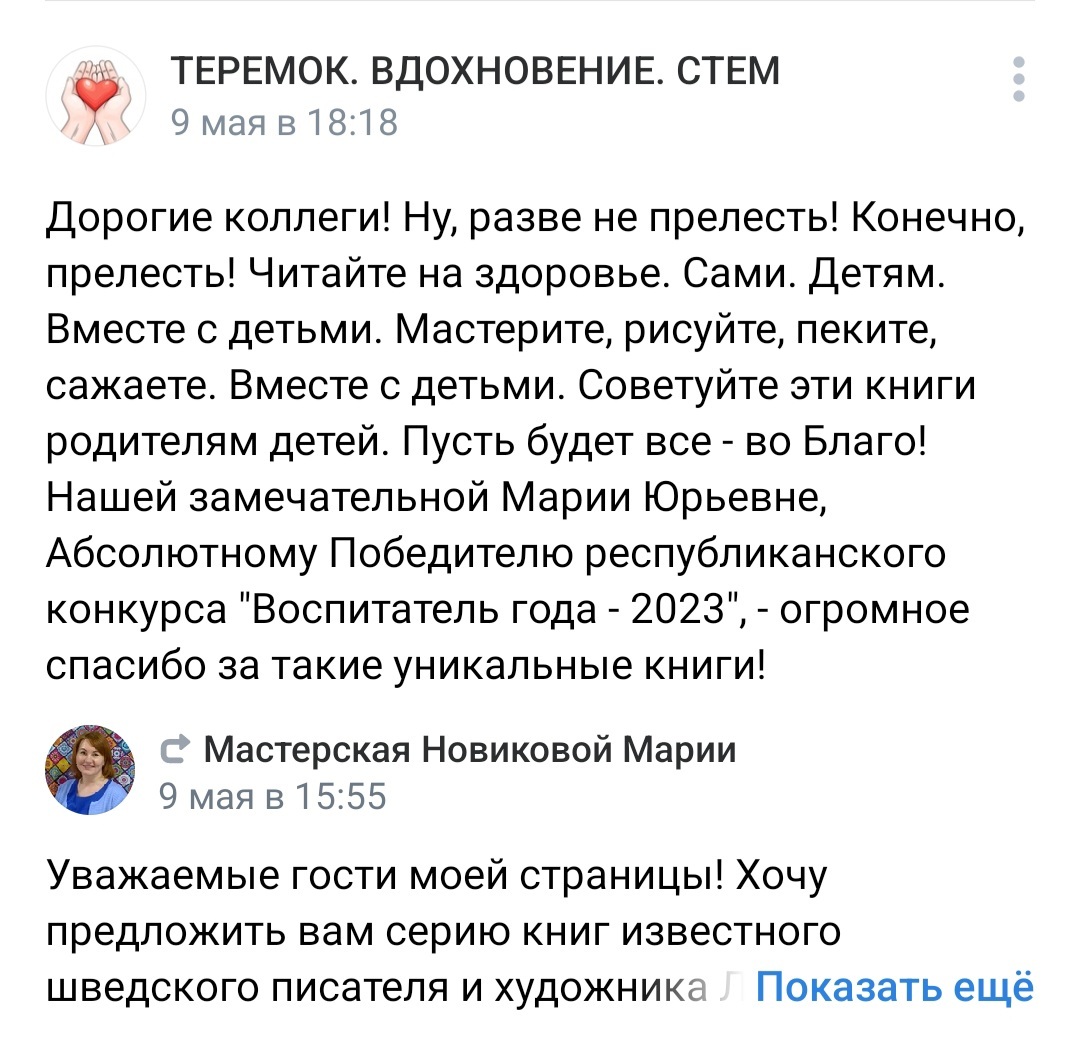The height and width of the screenshot is (1046, 1080).
Task: Open ТЕРЕМОК. ВДОХНОВЕНИЕ. СТЕМ community page
Action: [475, 72]
